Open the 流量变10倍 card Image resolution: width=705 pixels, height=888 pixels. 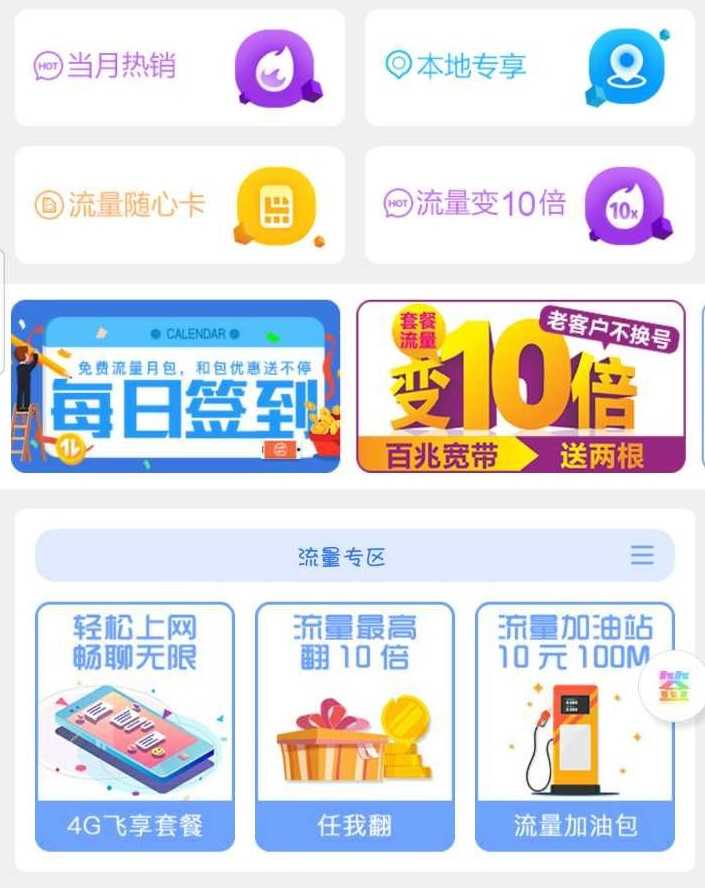[529, 205]
